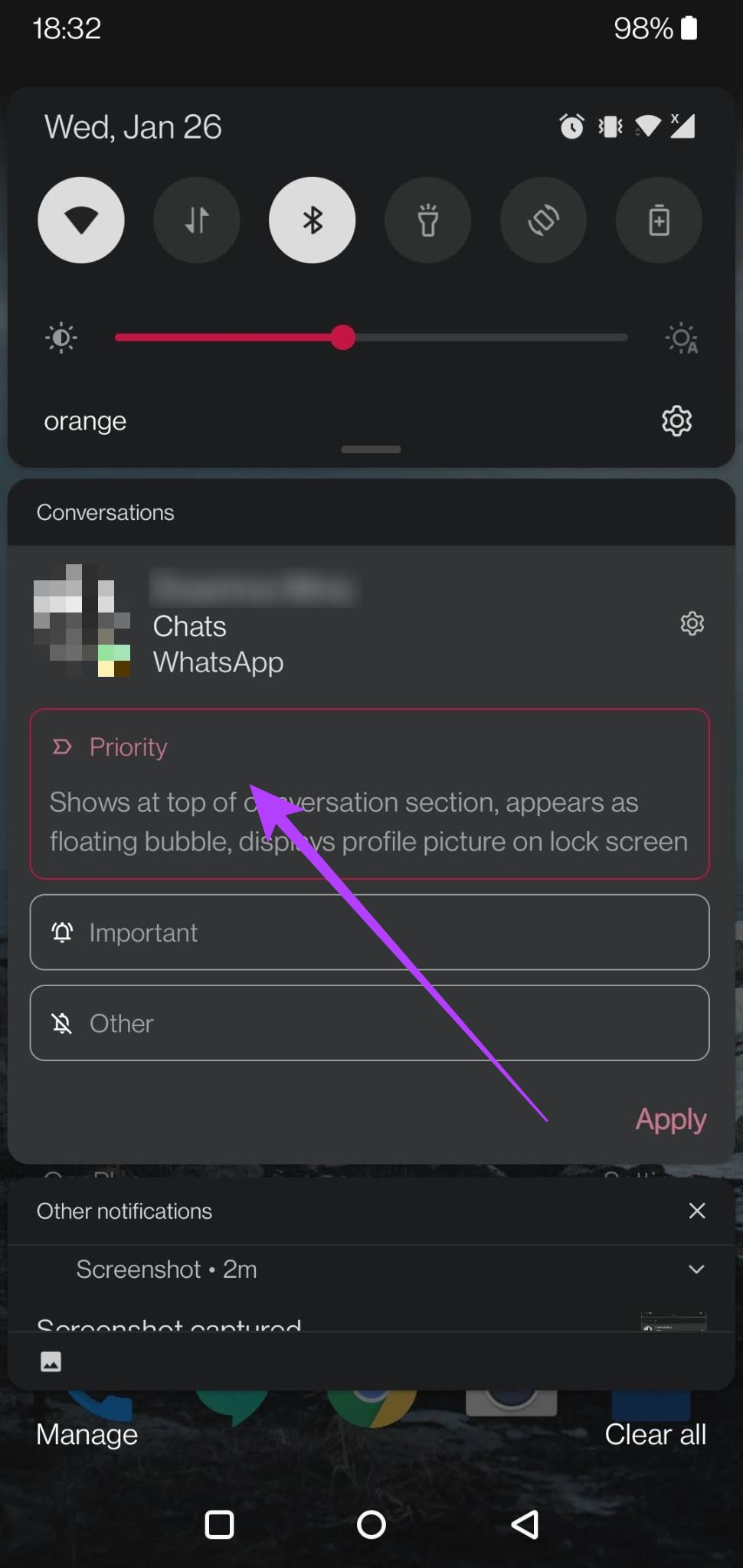This screenshot has height=1568, width=743.
Task: Select the Other notification option
Action: click(x=369, y=1023)
